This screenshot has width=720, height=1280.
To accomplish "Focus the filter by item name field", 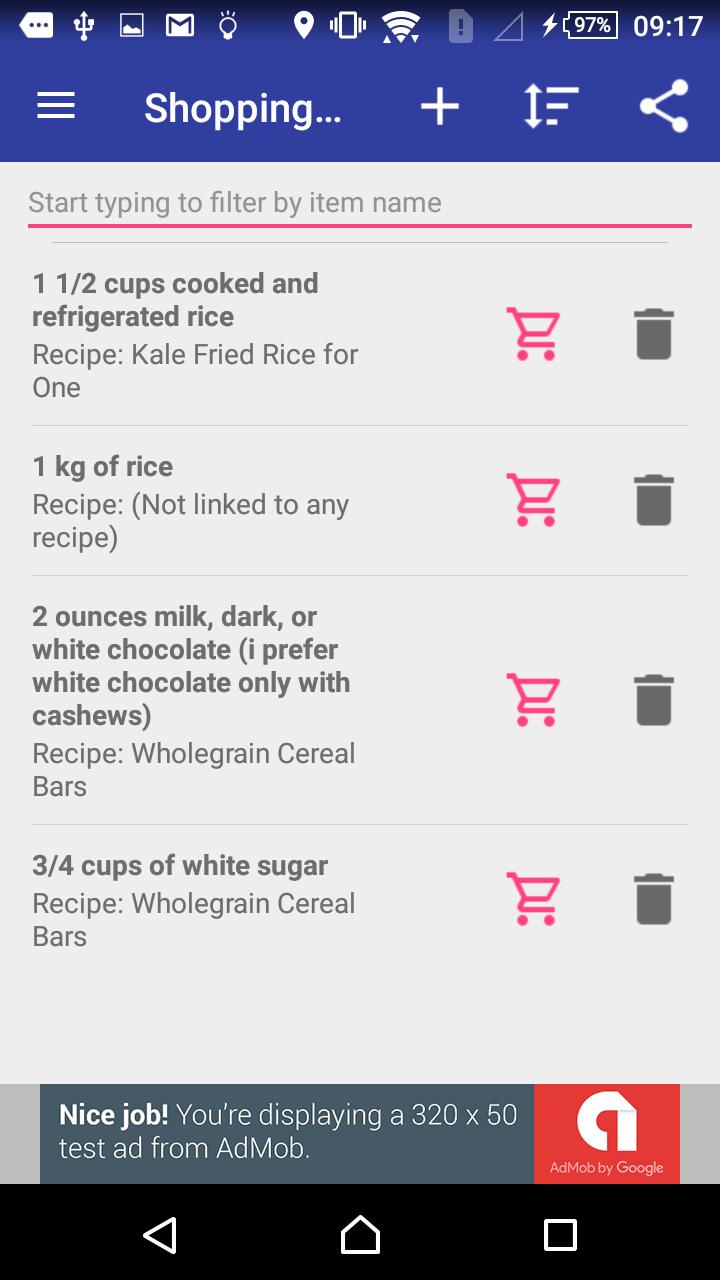I will [359, 203].
